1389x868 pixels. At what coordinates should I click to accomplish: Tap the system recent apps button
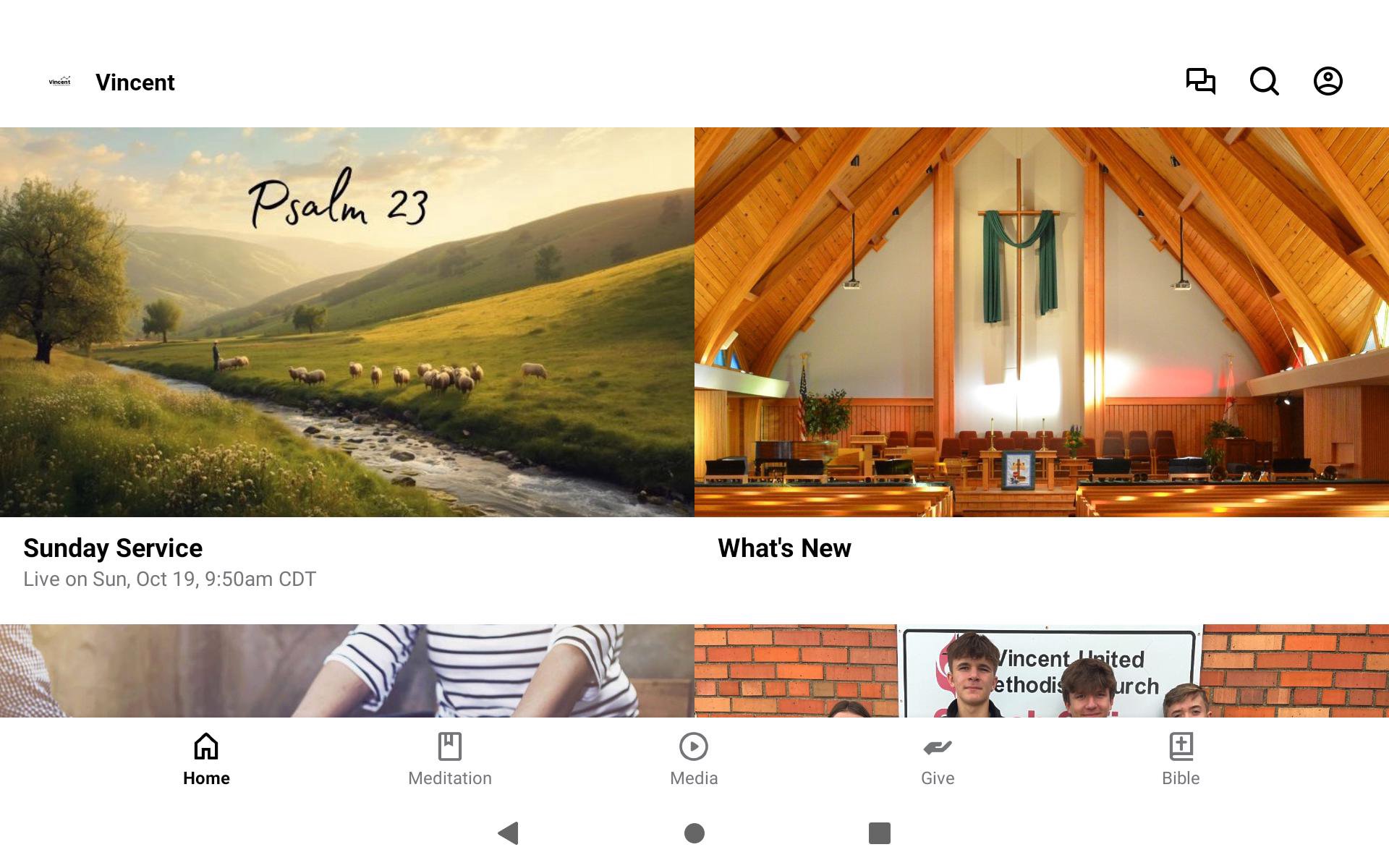pyautogui.click(x=879, y=833)
